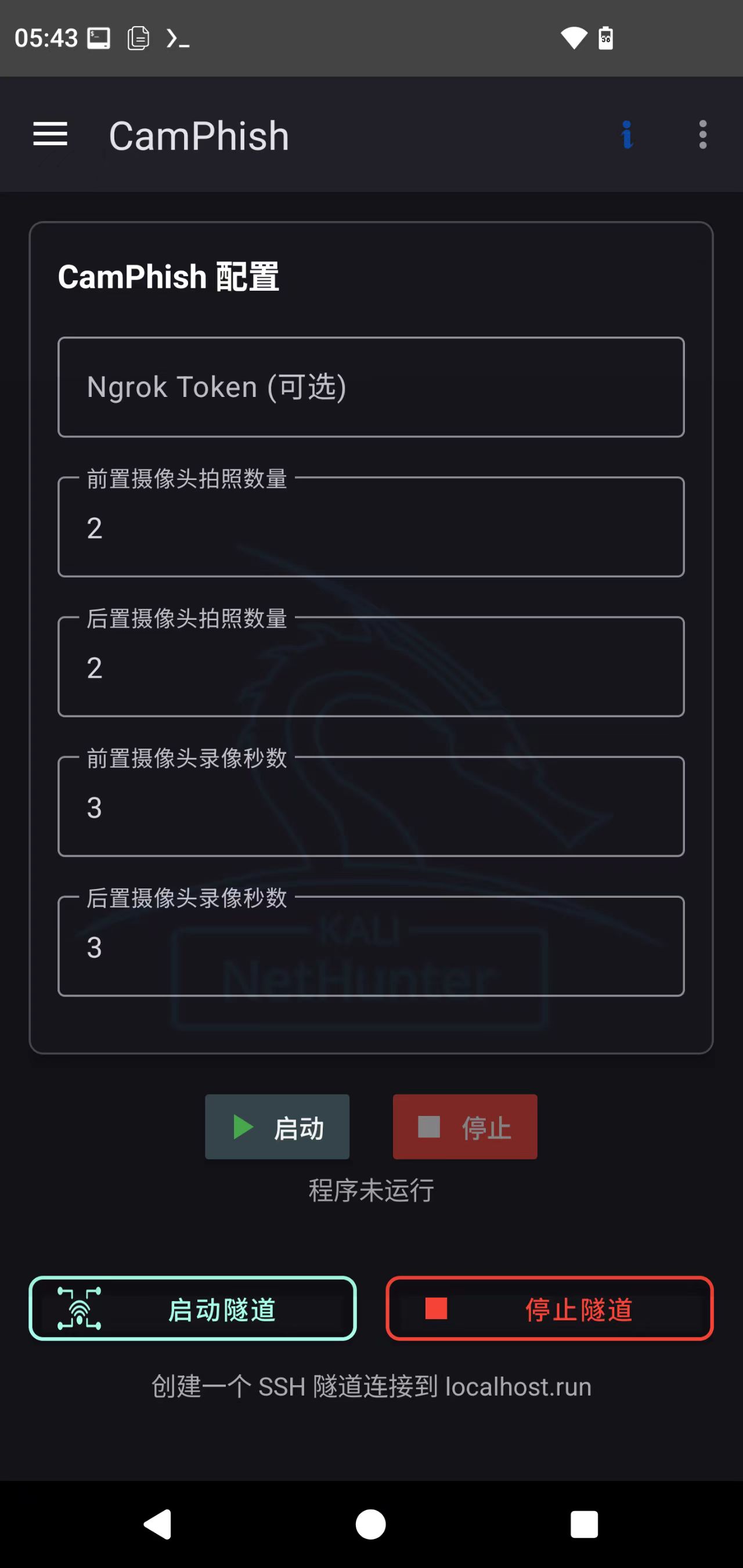Open the three-dot overflow menu
This screenshot has width=743, height=1568.
pyautogui.click(x=702, y=135)
